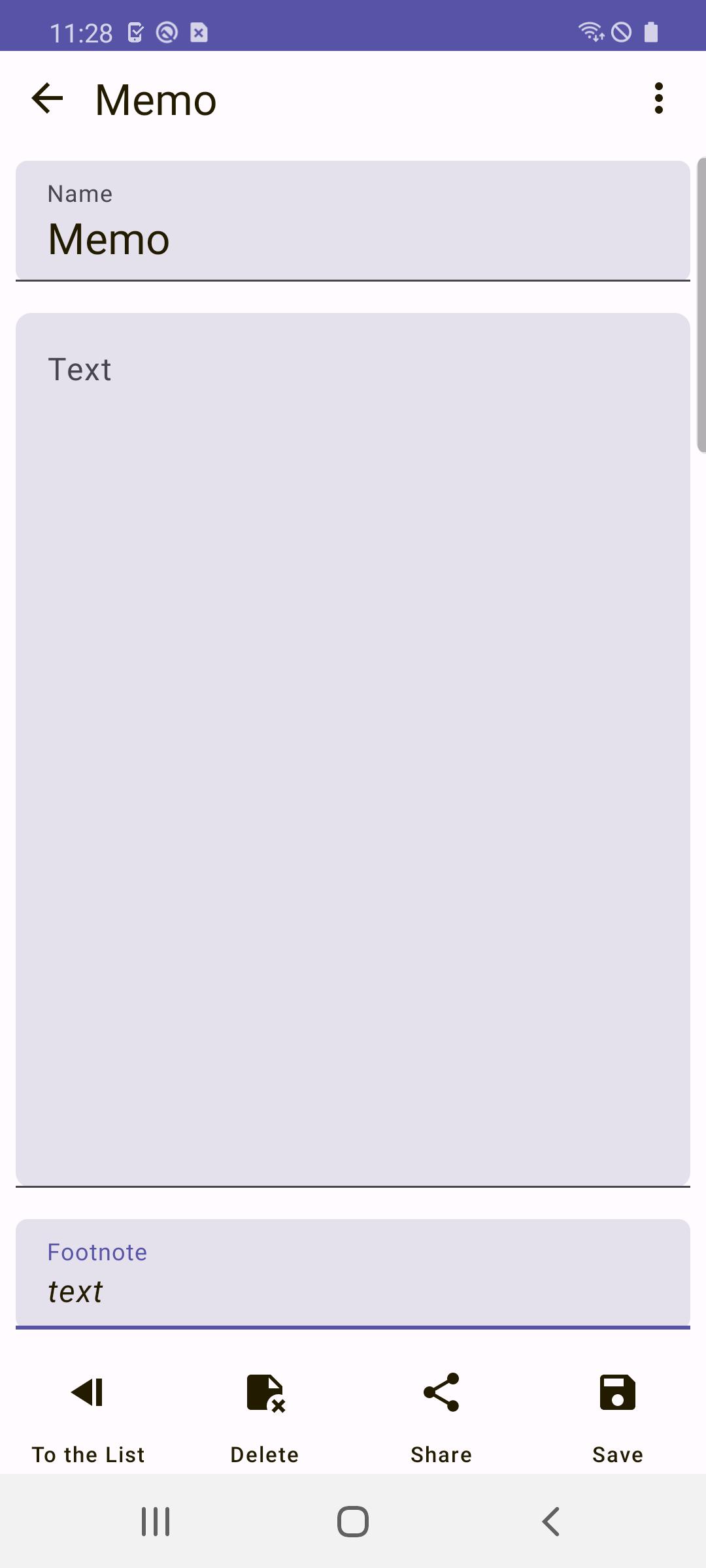706x1568 pixels.
Task: Edit the Name field containing Memo
Action: [353, 238]
